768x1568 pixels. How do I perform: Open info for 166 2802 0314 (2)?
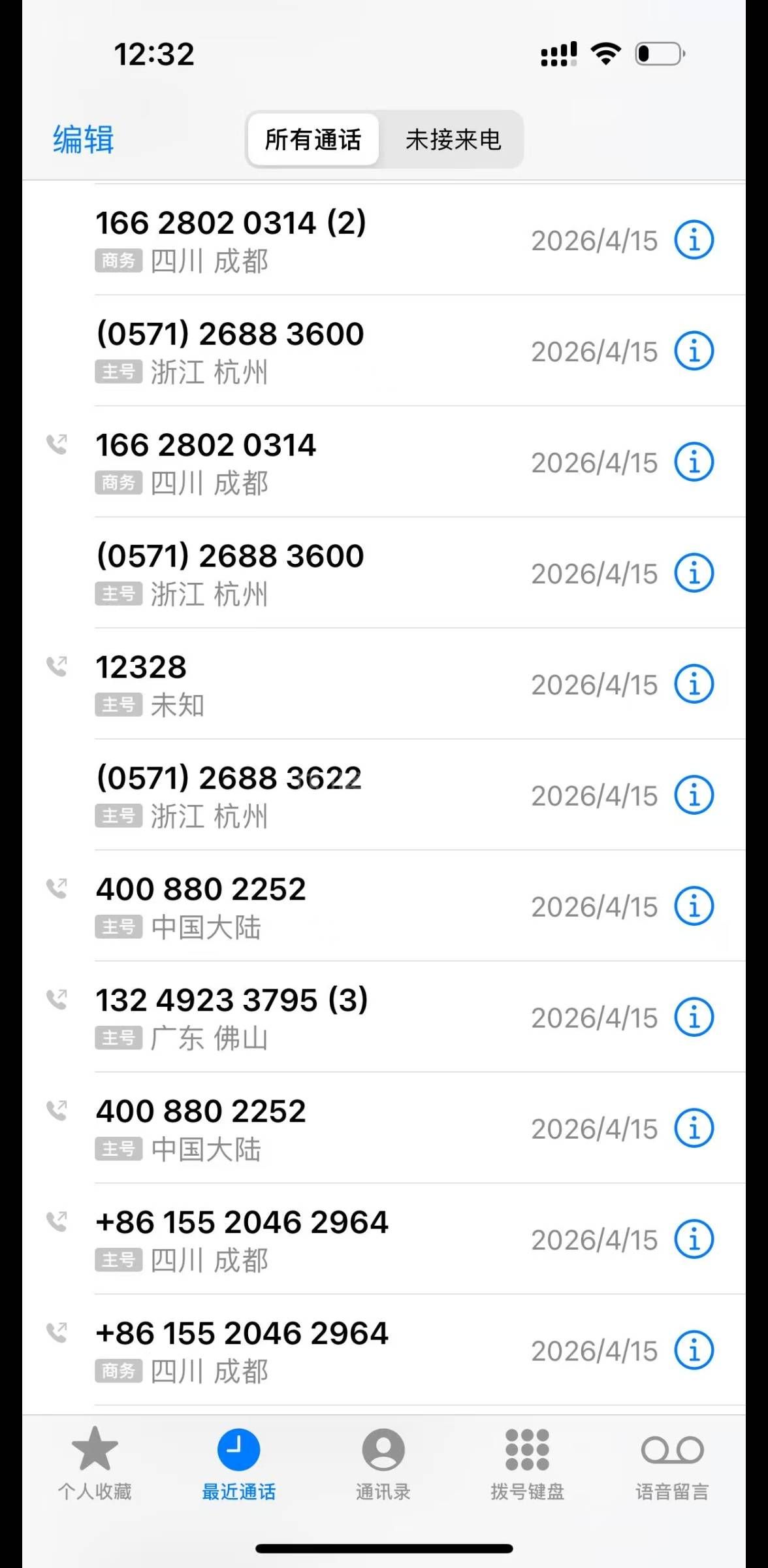click(694, 240)
